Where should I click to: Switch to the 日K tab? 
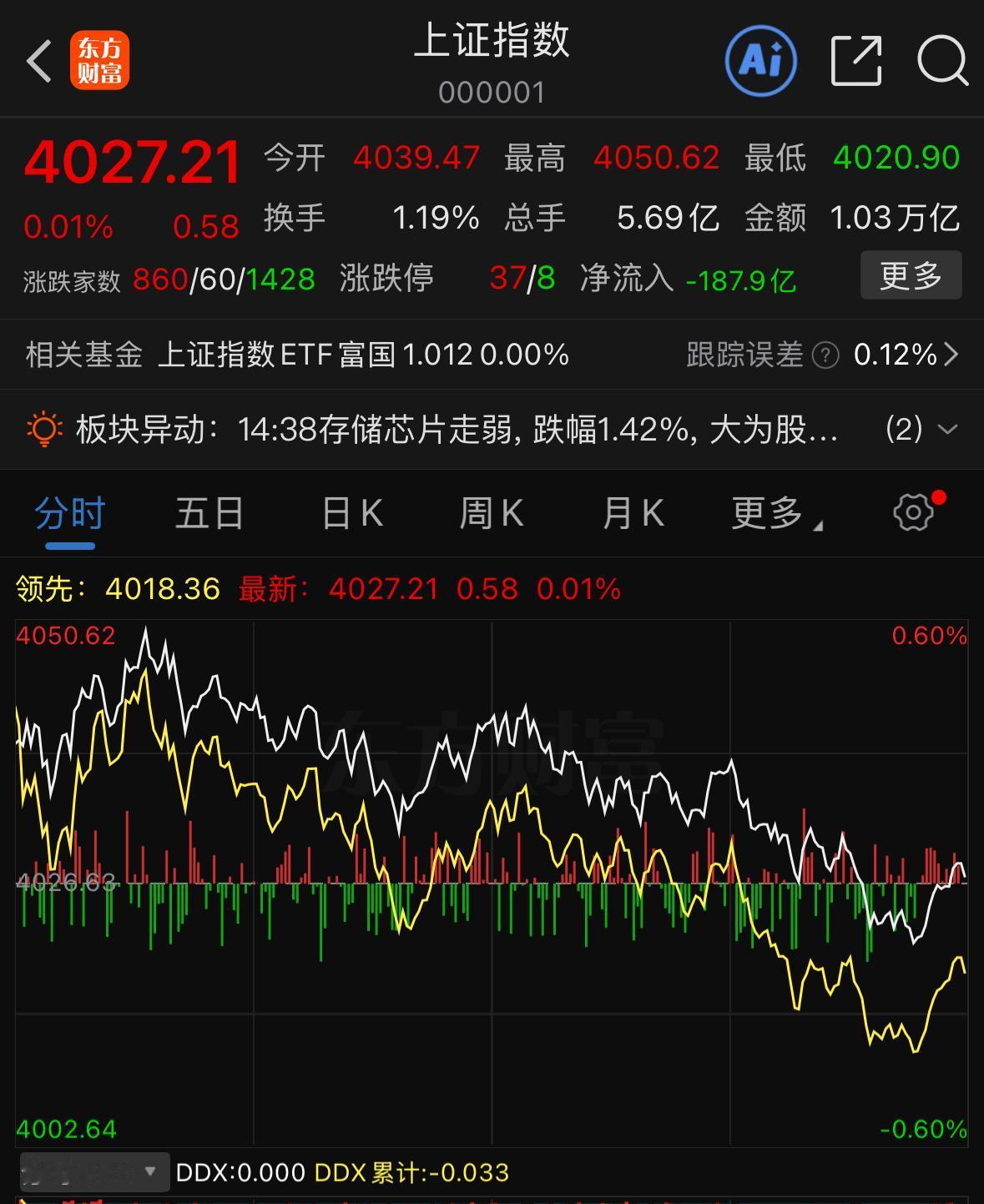(x=351, y=513)
